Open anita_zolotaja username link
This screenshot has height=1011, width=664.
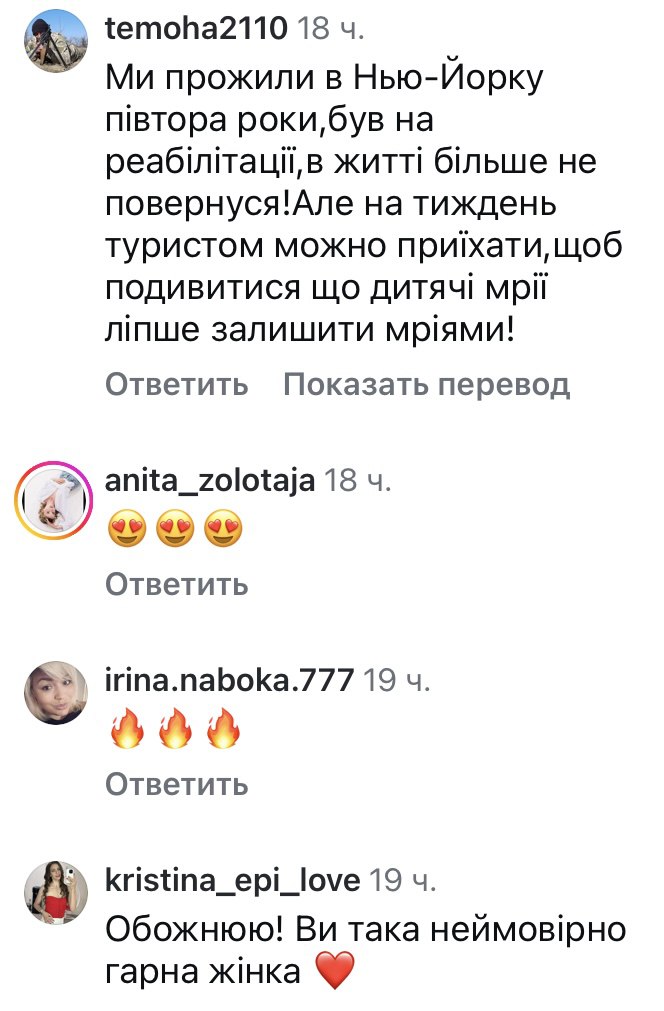(x=210, y=481)
